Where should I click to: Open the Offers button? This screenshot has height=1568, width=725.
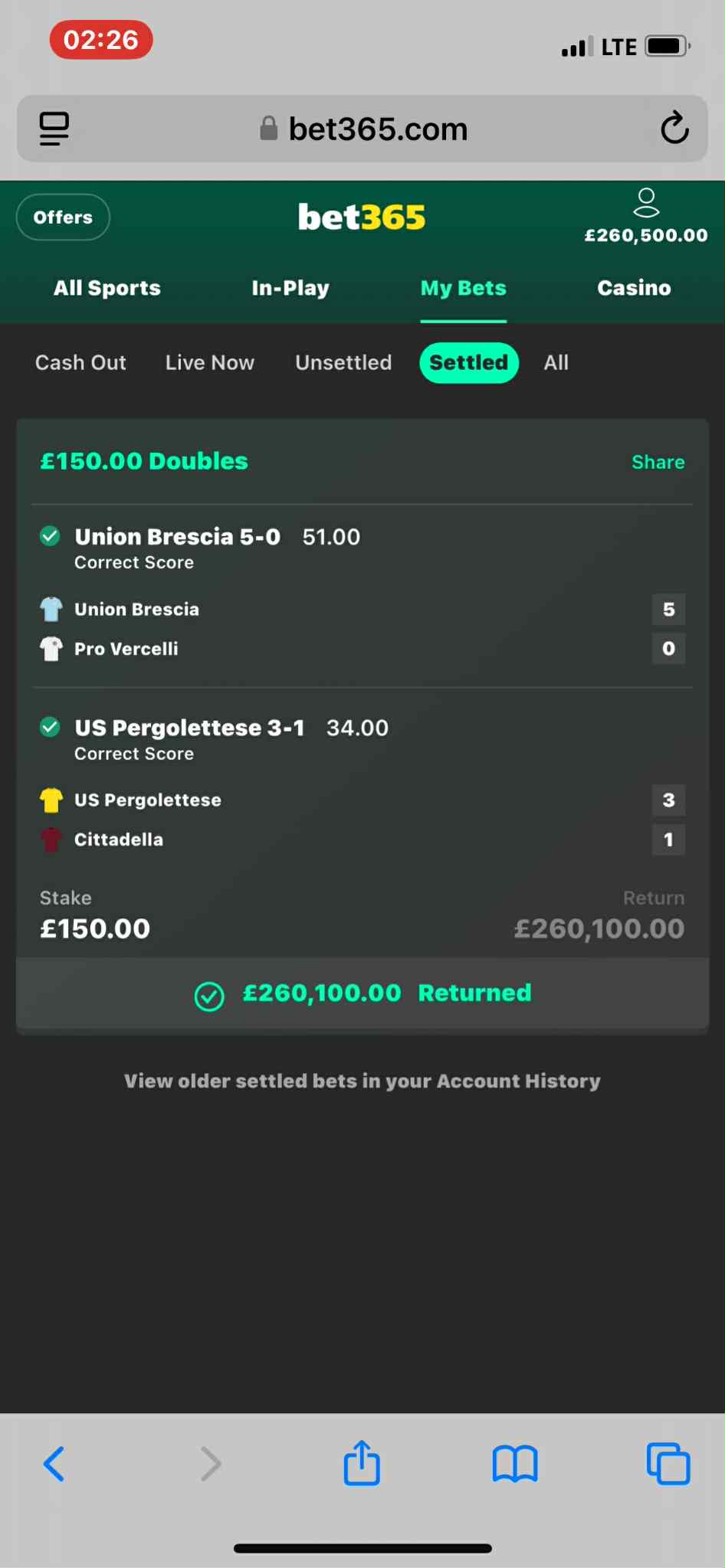point(63,218)
